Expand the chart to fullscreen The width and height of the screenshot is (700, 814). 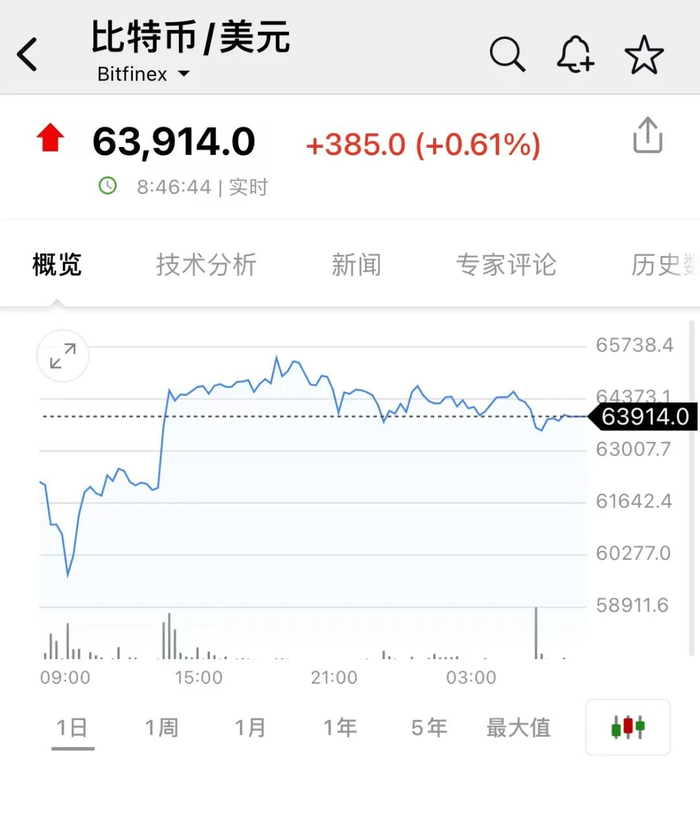tap(63, 356)
